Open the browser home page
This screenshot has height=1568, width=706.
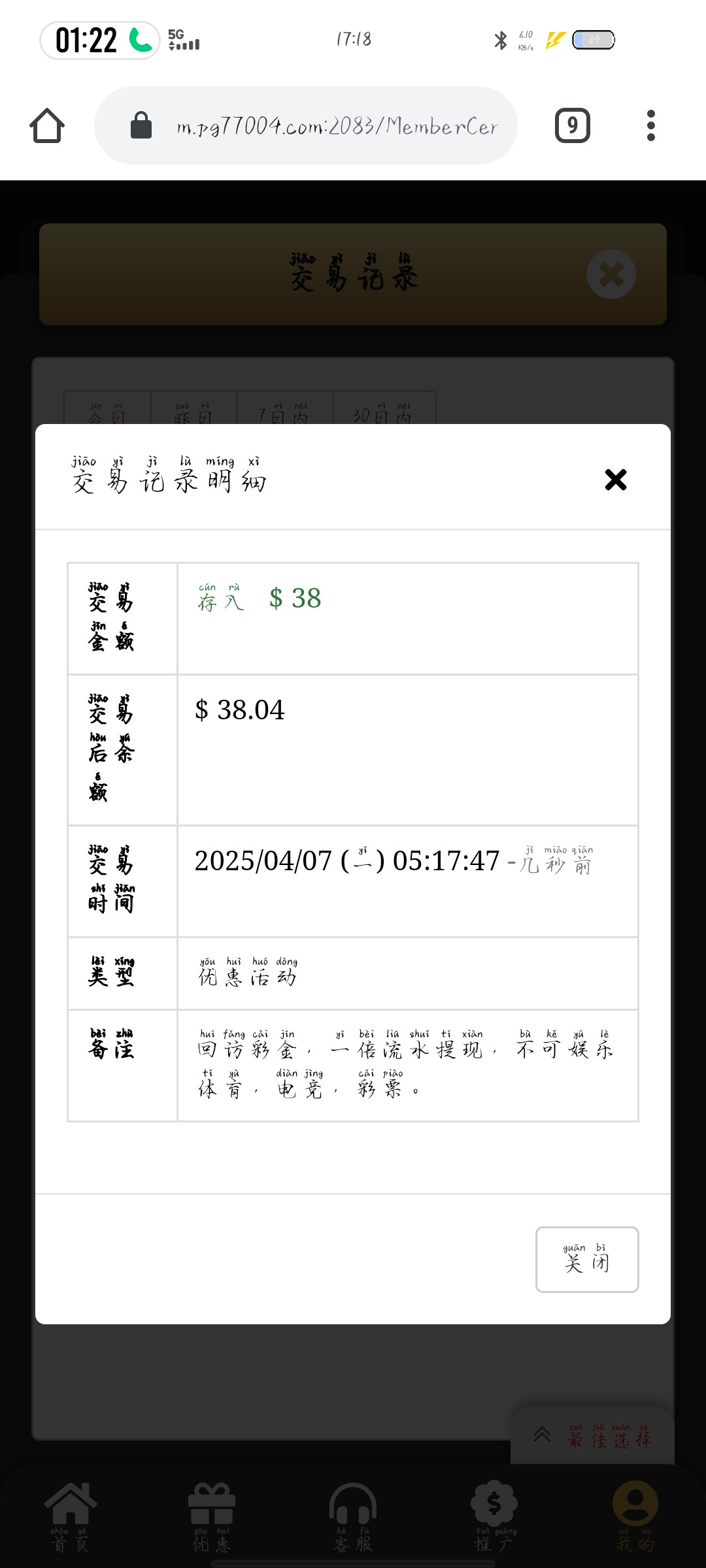[47, 125]
